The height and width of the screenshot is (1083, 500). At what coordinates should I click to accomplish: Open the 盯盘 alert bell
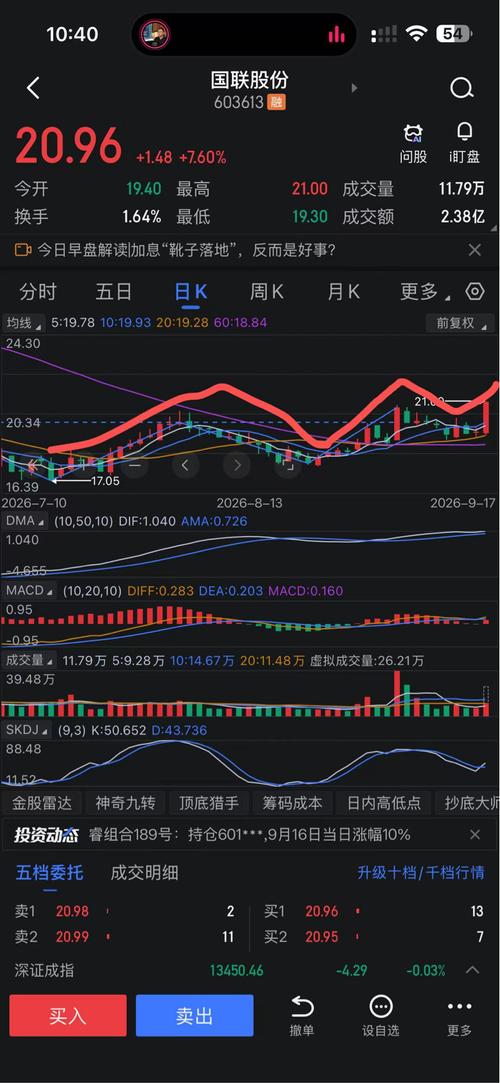click(x=464, y=144)
